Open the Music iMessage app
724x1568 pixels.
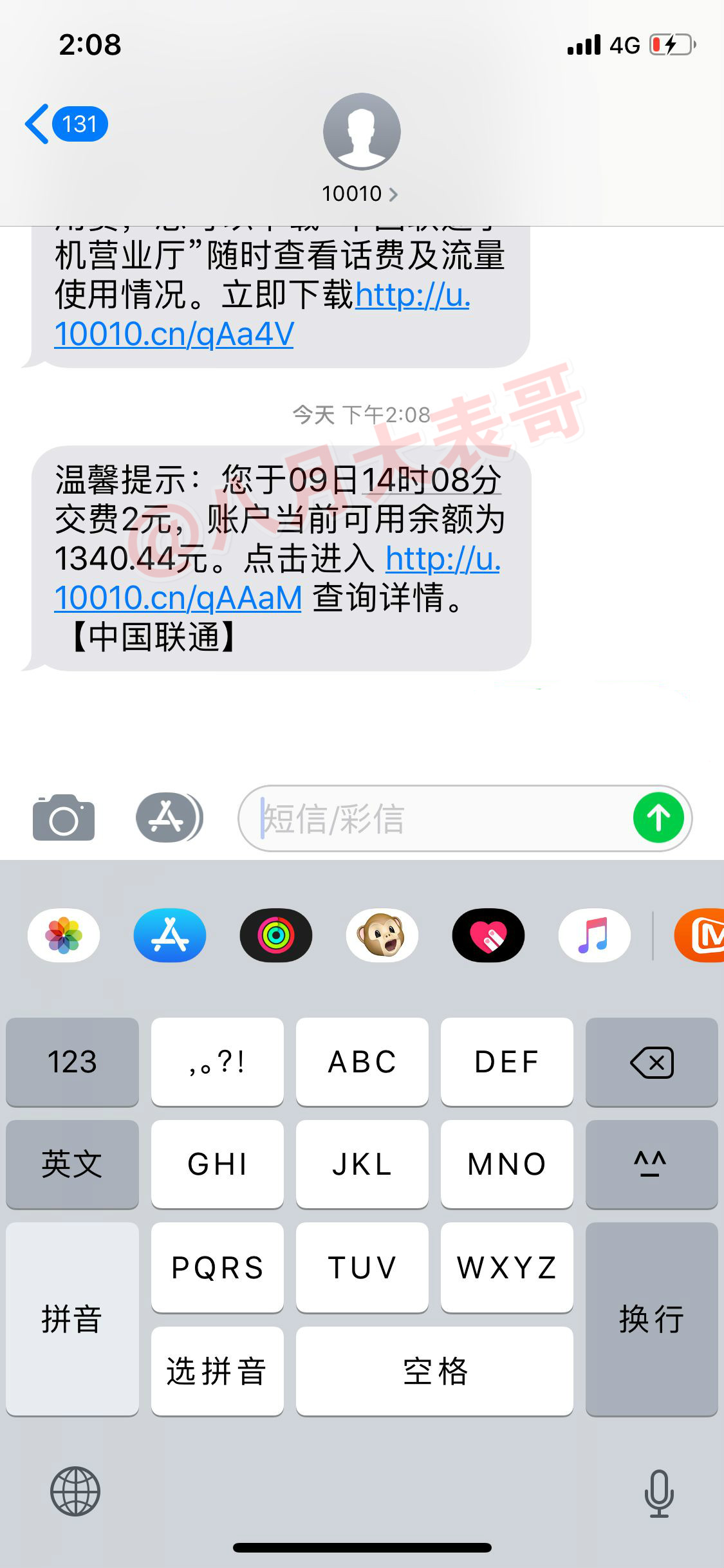click(x=594, y=935)
